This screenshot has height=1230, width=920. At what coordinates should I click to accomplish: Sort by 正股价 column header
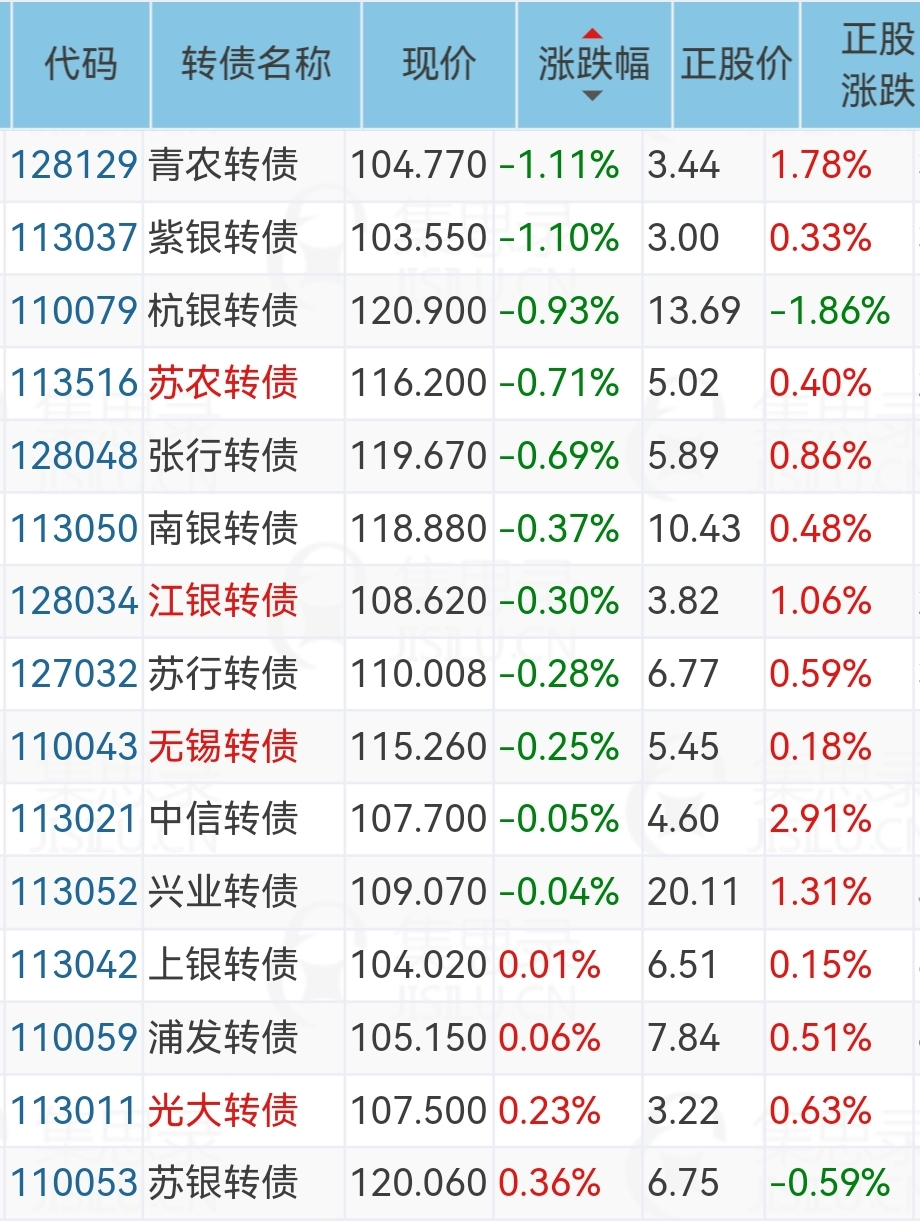click(736, 64)
